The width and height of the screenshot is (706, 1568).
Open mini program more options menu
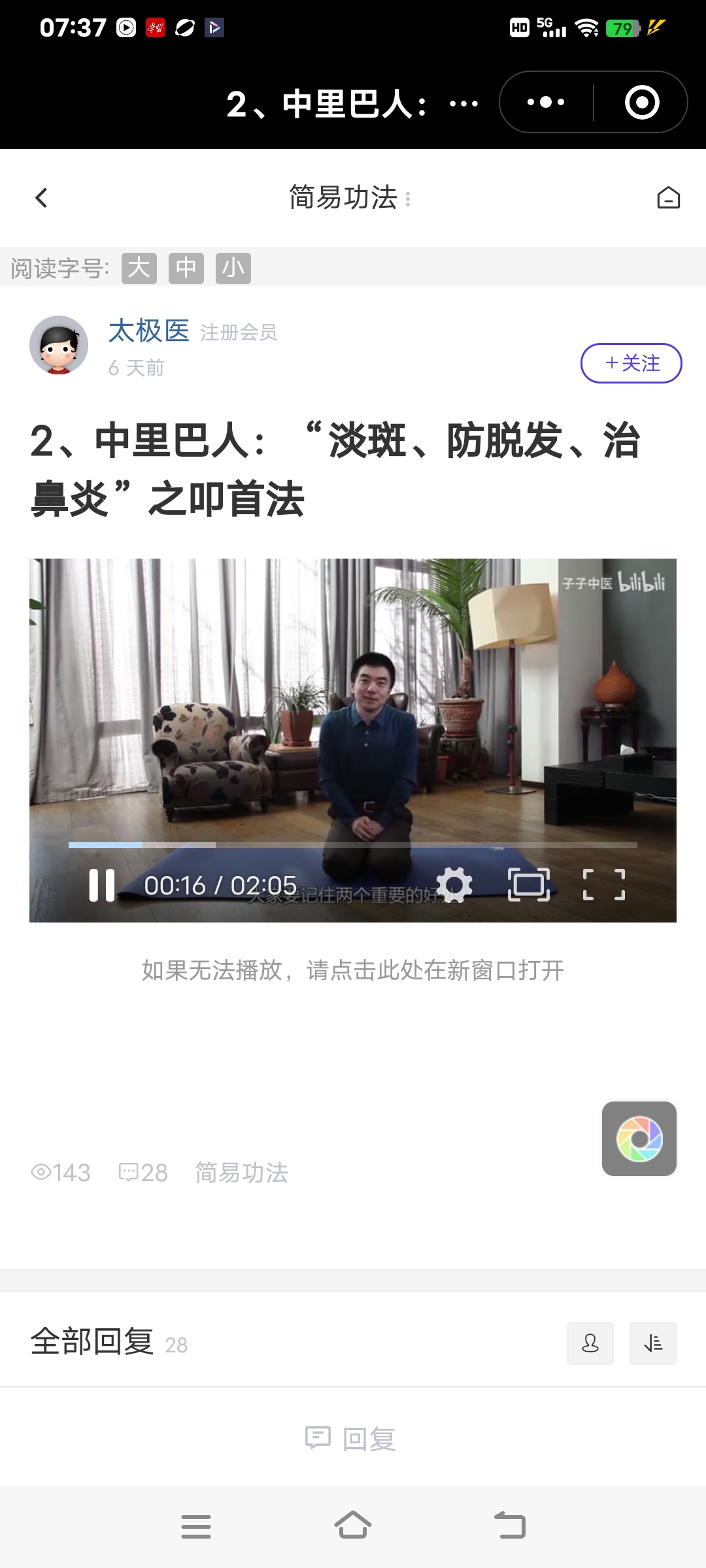[546, 103]
